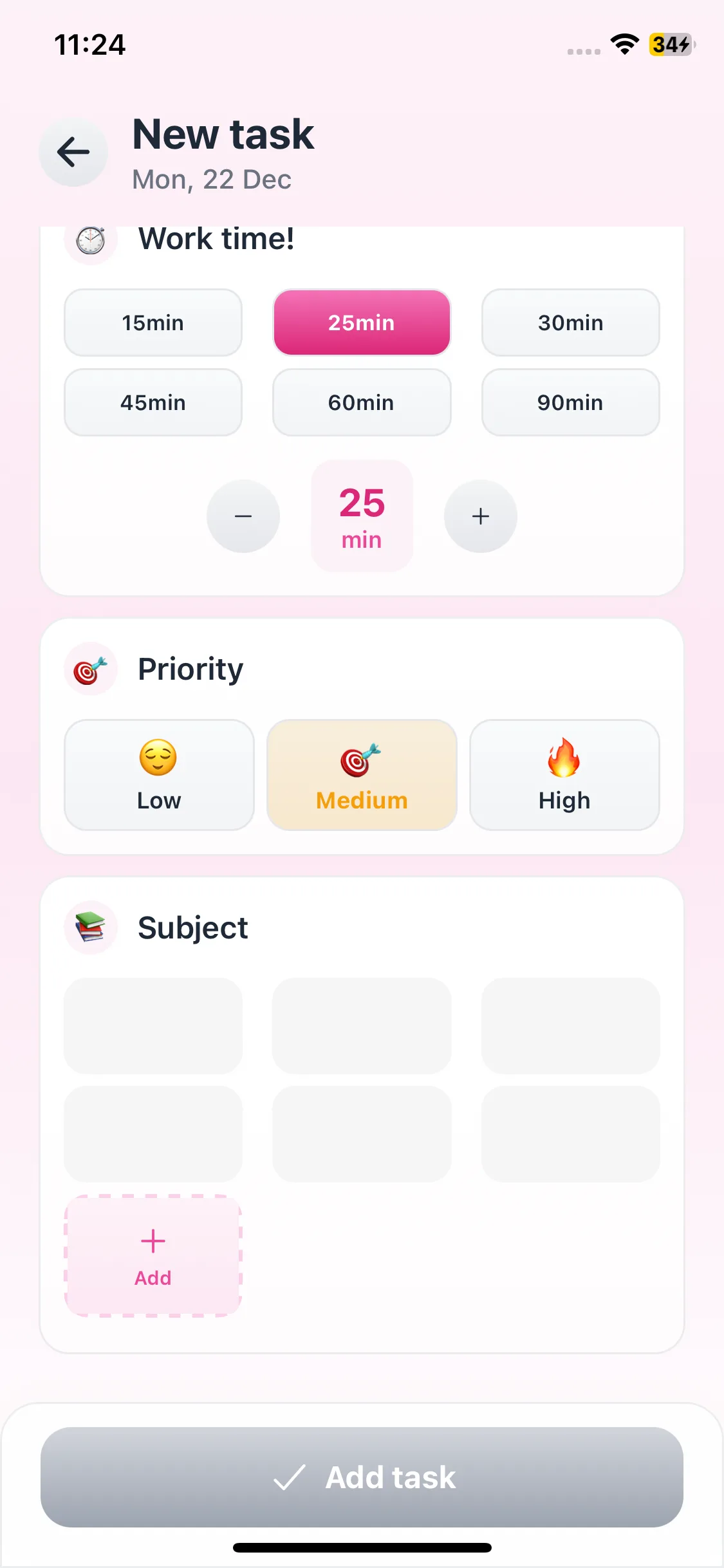Add a new subject
724x1568 pixels.
153,1255
